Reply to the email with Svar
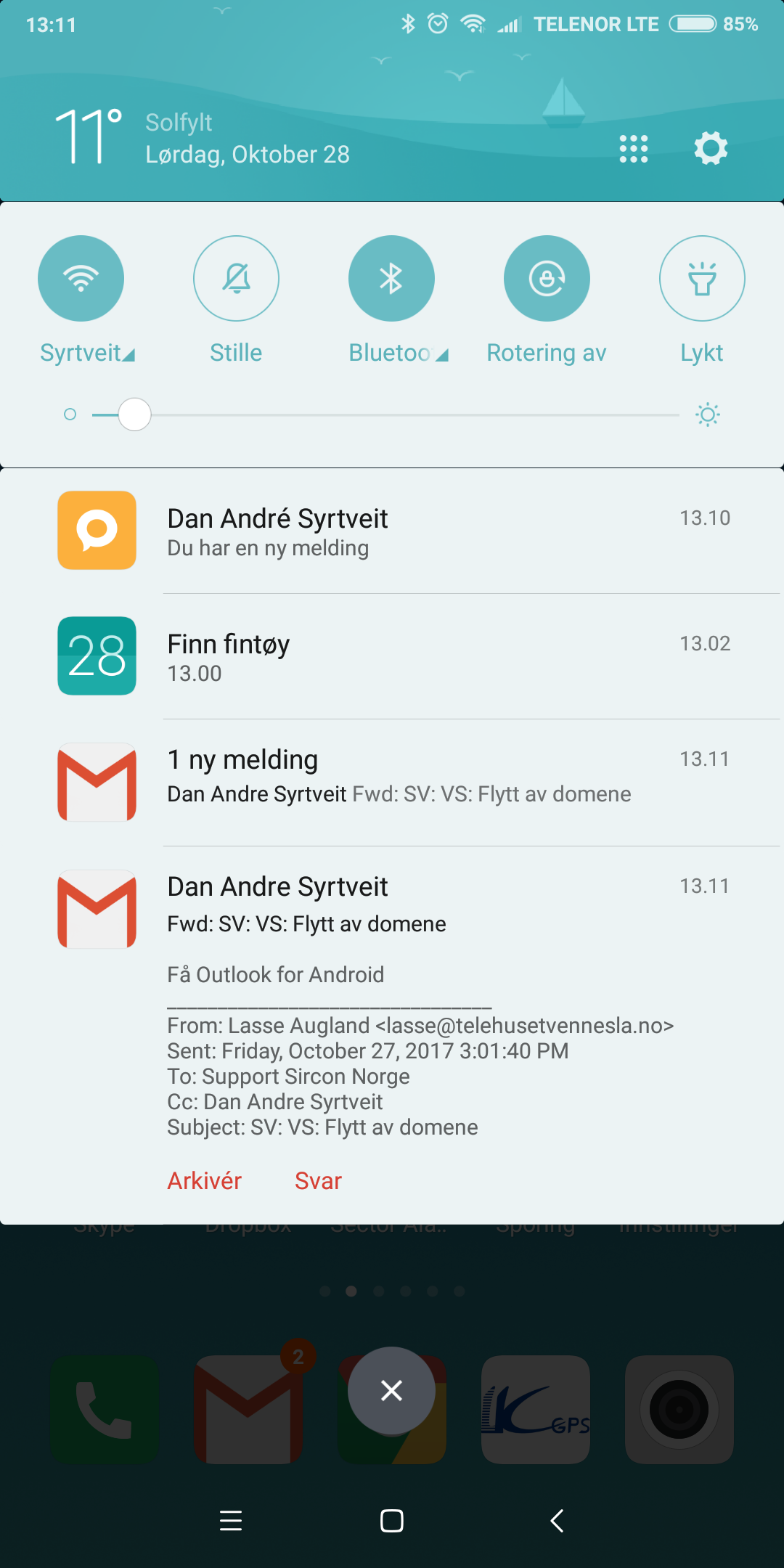The image size is (784, 1568). tap(318, 1181)
